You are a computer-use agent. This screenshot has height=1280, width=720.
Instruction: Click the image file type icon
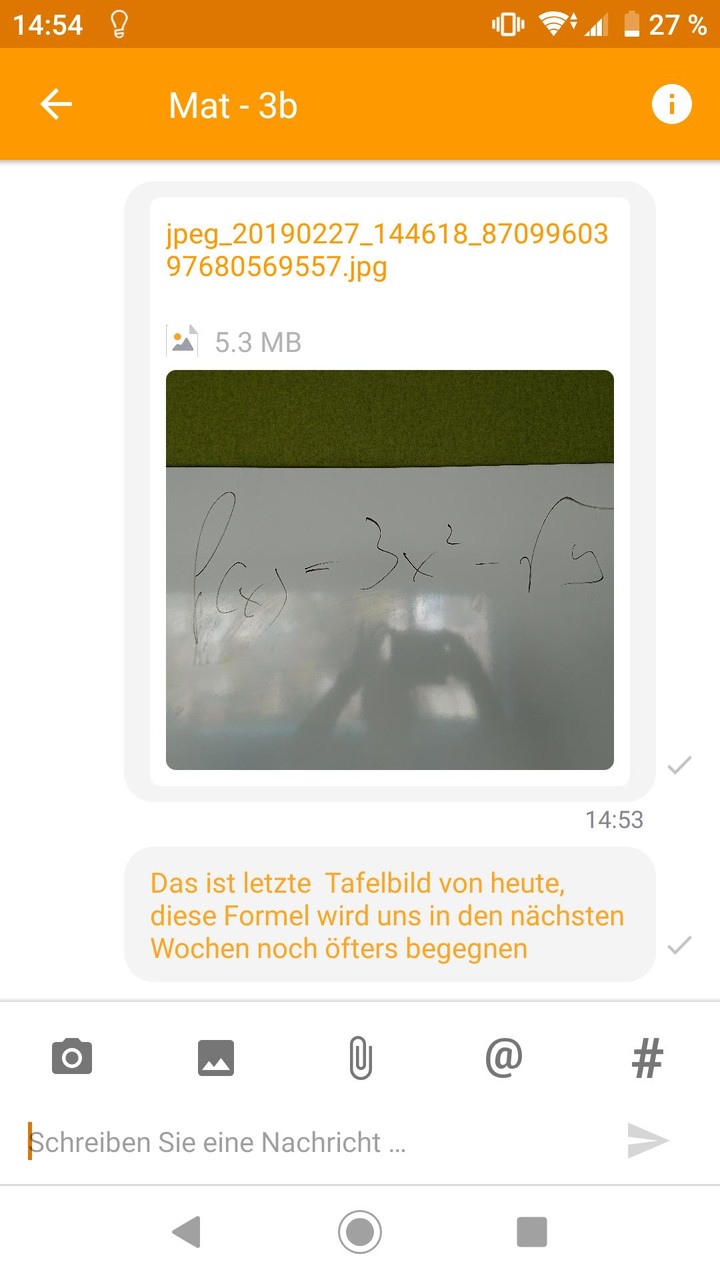[182, 340]
